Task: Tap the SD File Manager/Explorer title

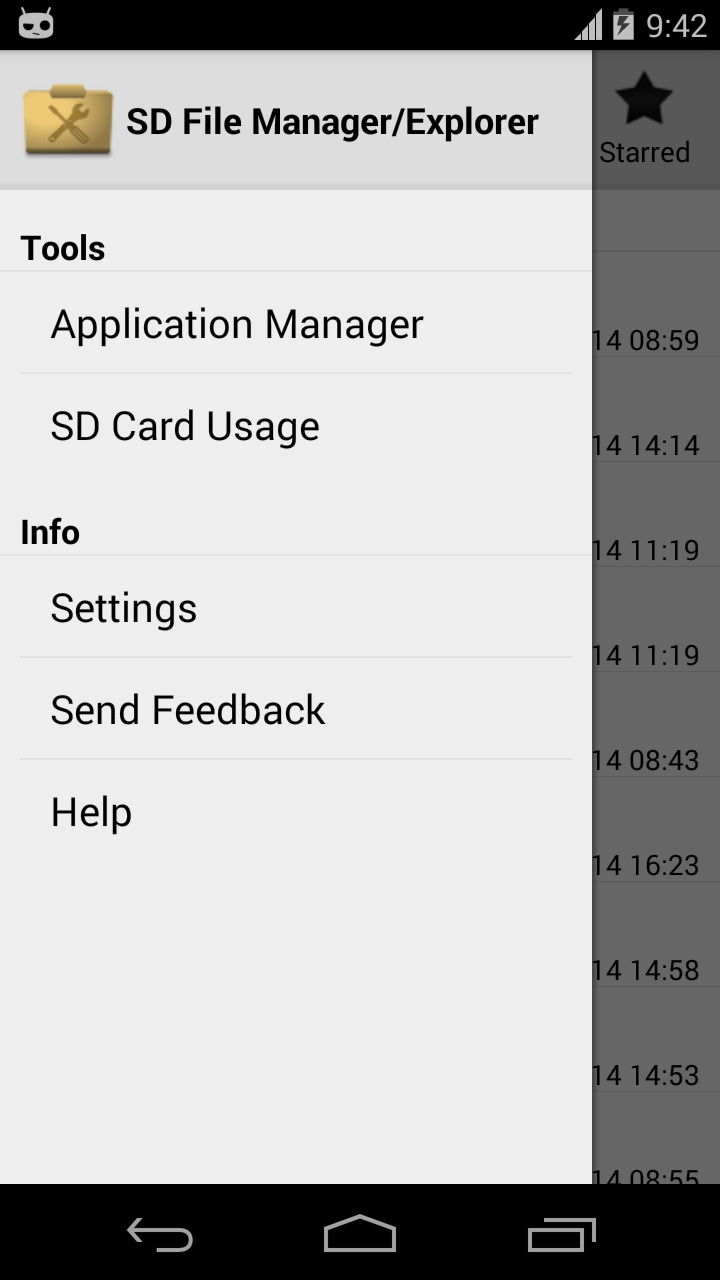Action: (x=332, y=120)
